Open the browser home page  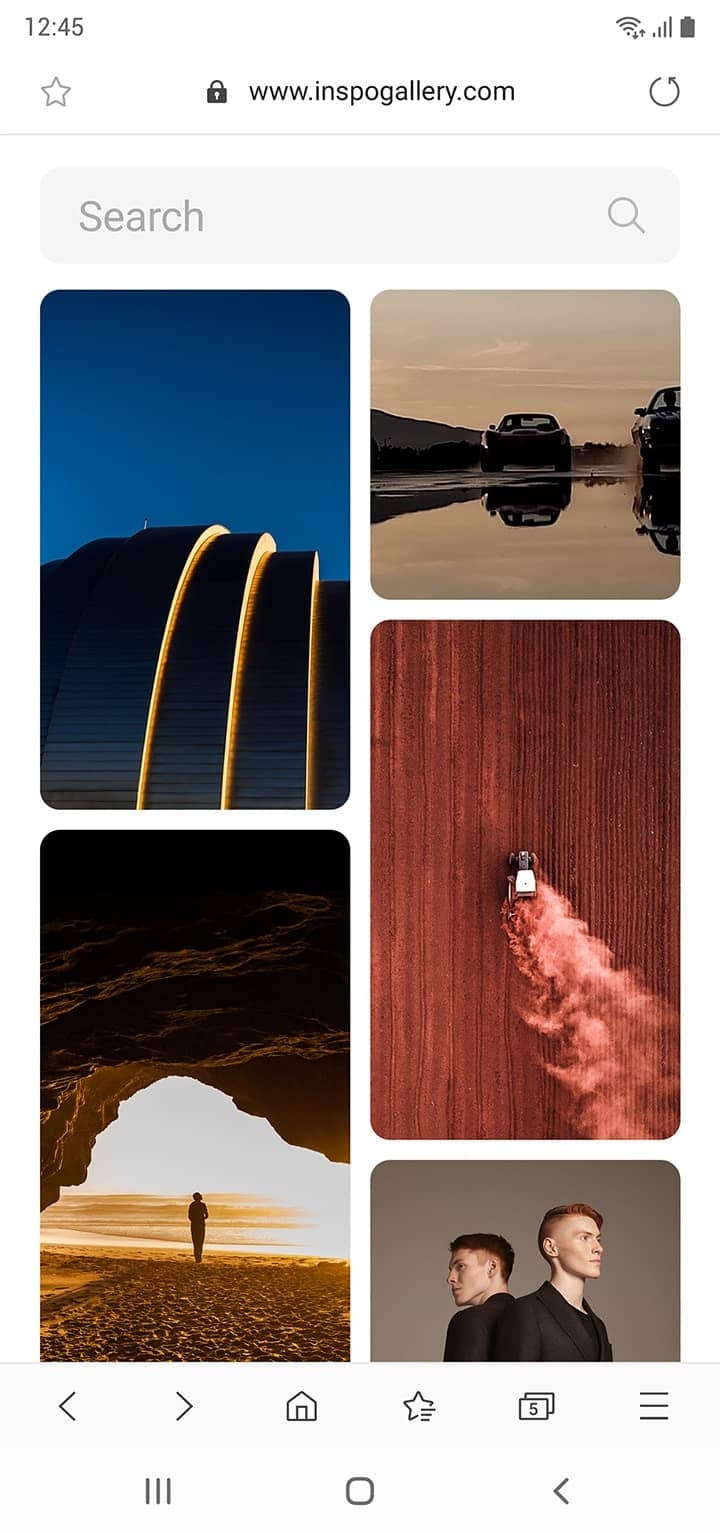(x=301, y=1406)
